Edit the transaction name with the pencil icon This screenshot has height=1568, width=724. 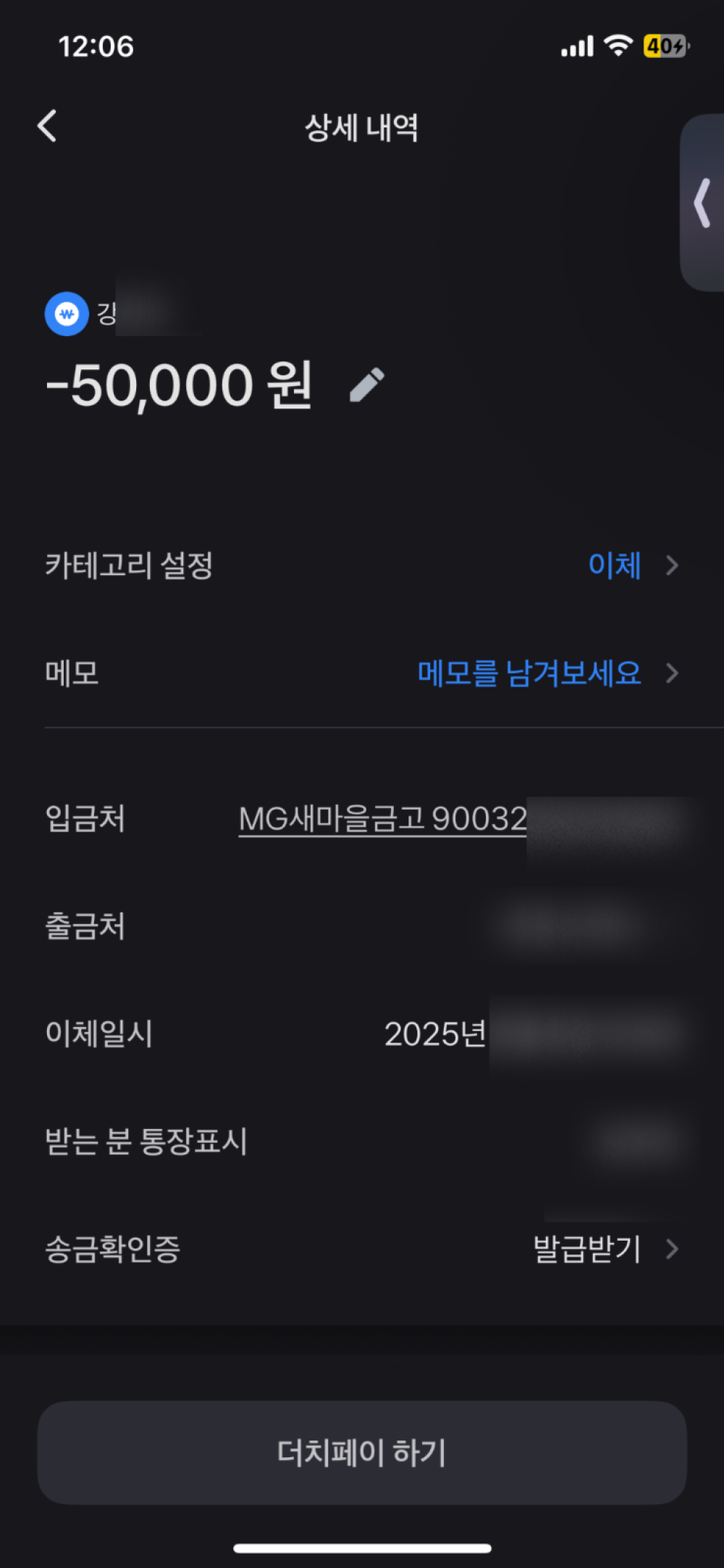(x=367, y=385)
